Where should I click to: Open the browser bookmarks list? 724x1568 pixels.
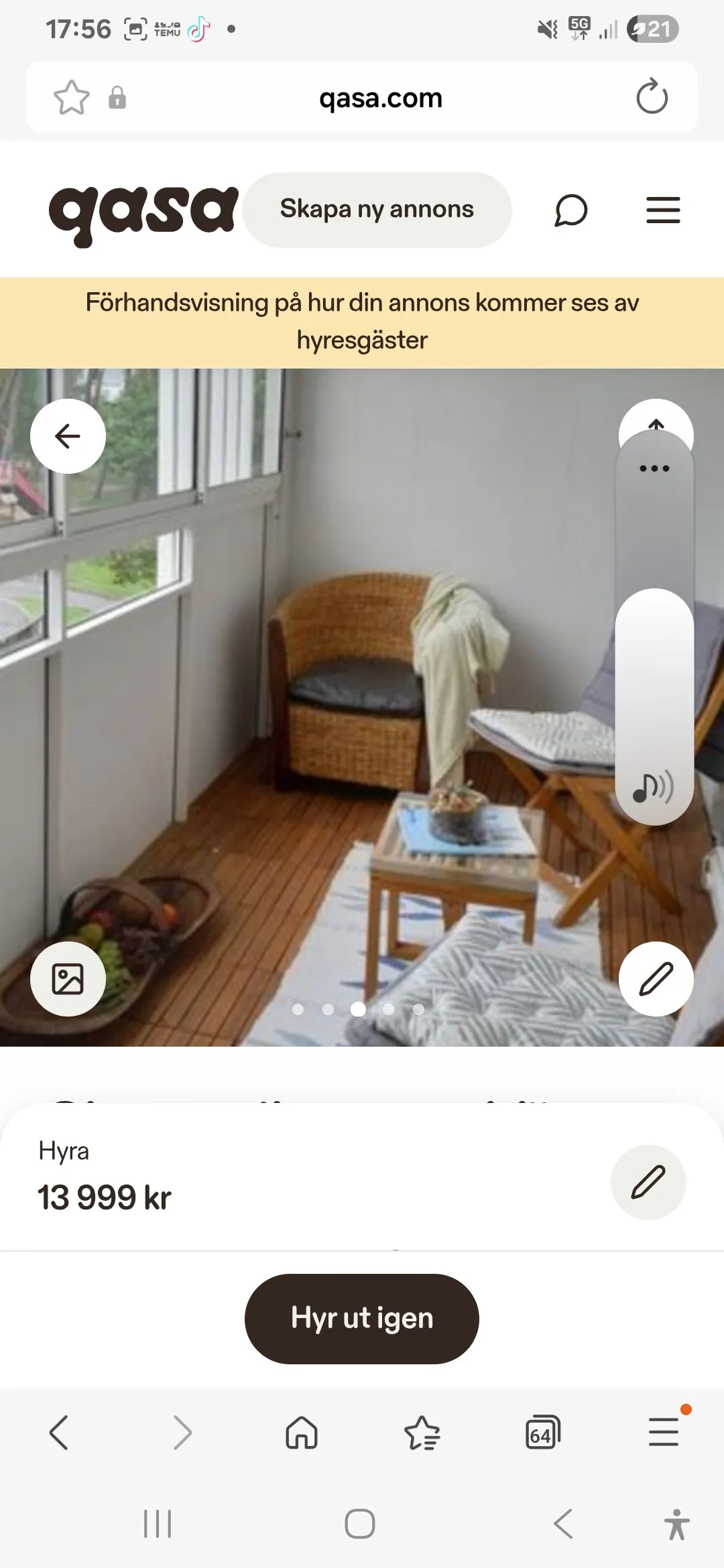click(x=422, y=1433)
